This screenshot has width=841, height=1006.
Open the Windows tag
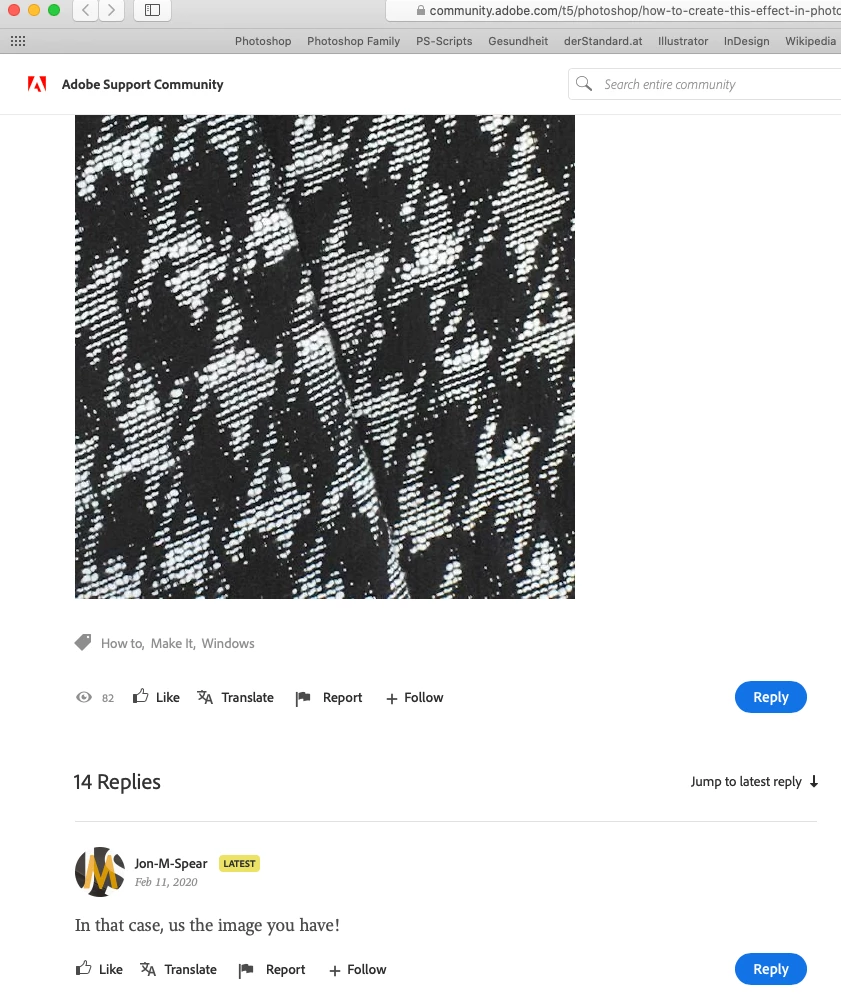click(228, 643)
